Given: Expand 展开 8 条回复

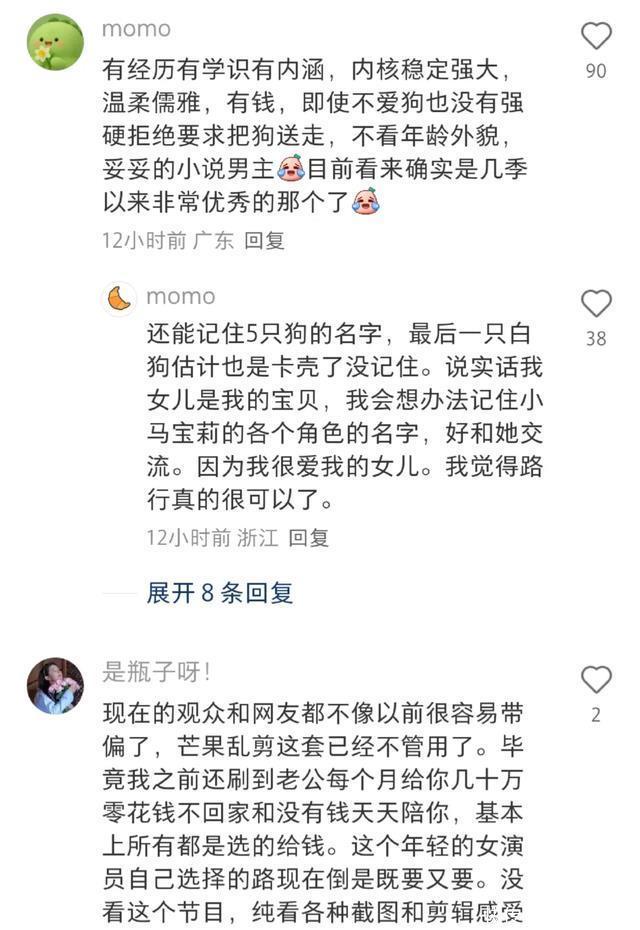Looking at the screenshot, I should point(220,593).
